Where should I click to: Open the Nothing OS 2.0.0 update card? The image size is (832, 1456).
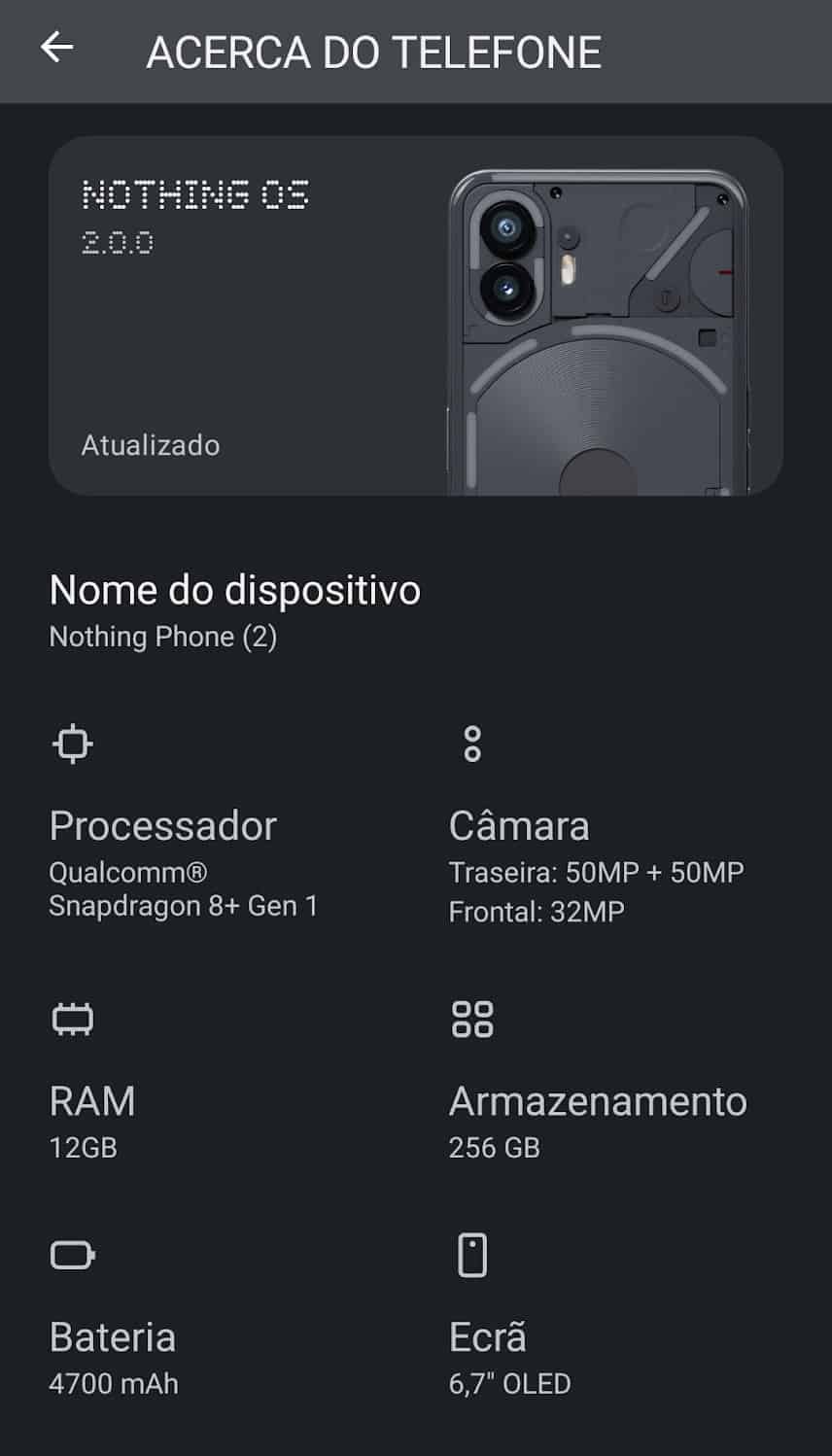coord(415,316)
